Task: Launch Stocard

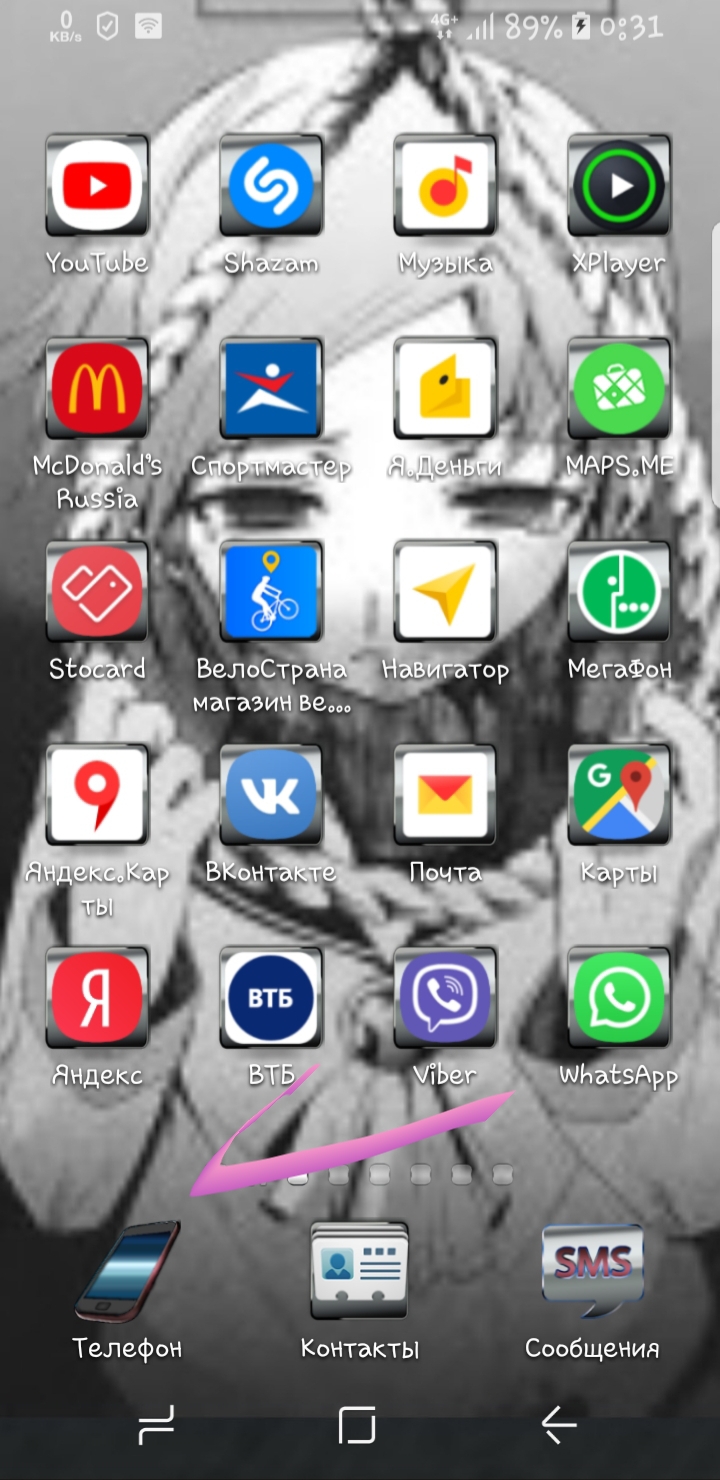Action: pyautogui.click(x=97, y=592)
